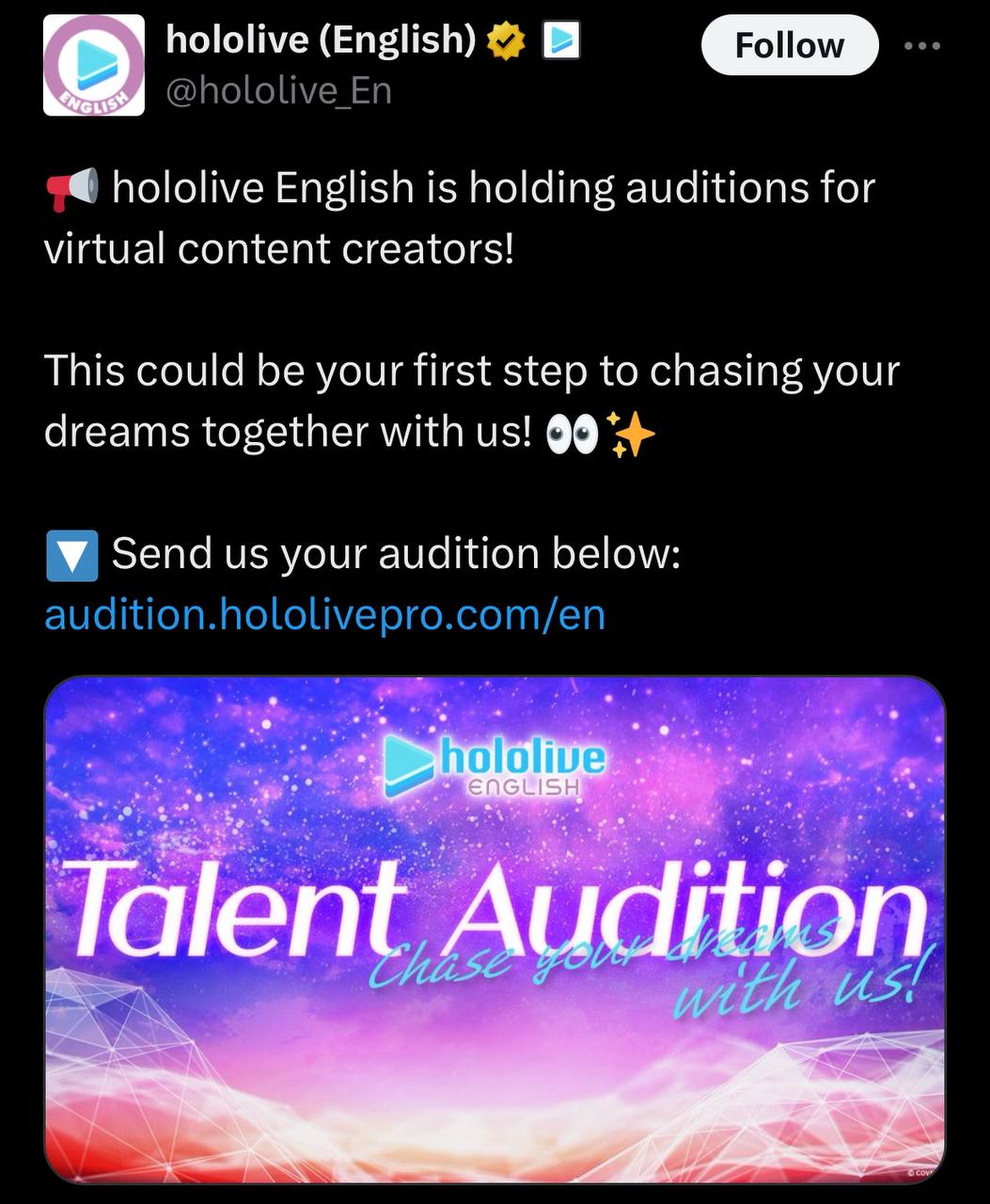The image size is (990, 1204).
Task: Tap the hololive (English) account name
Action: (321, 40)
